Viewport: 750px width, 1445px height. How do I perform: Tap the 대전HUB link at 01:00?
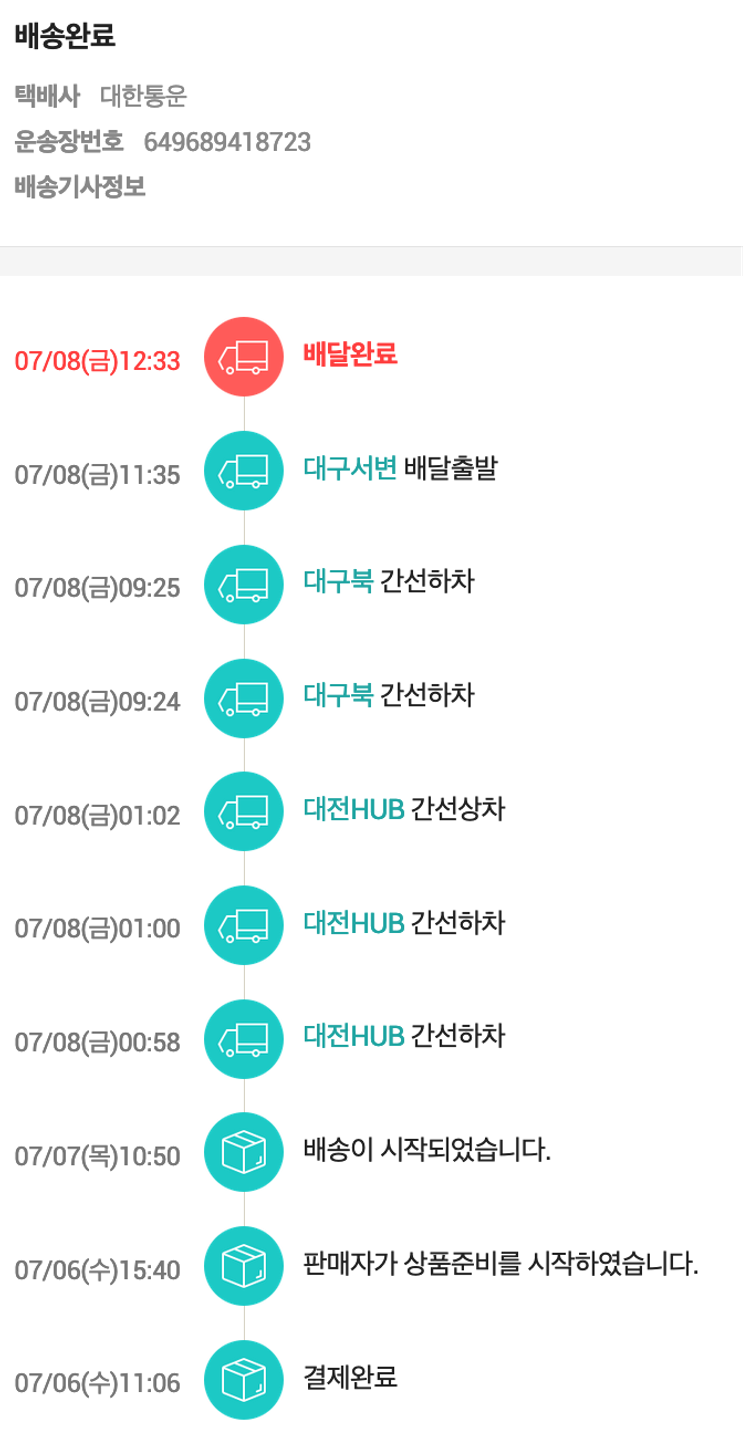point(354,923)
